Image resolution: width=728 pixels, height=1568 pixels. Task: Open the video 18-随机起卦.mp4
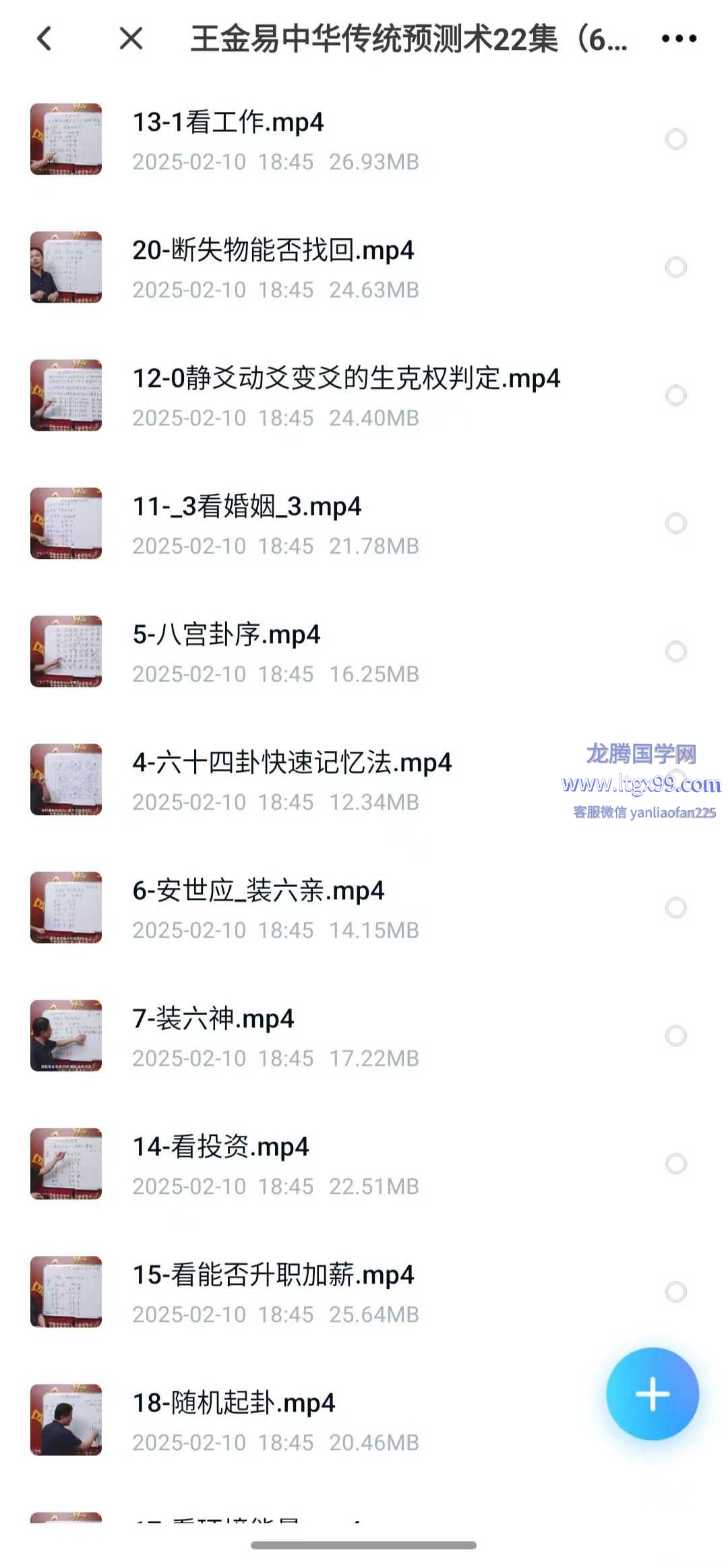coord(233,1404)
